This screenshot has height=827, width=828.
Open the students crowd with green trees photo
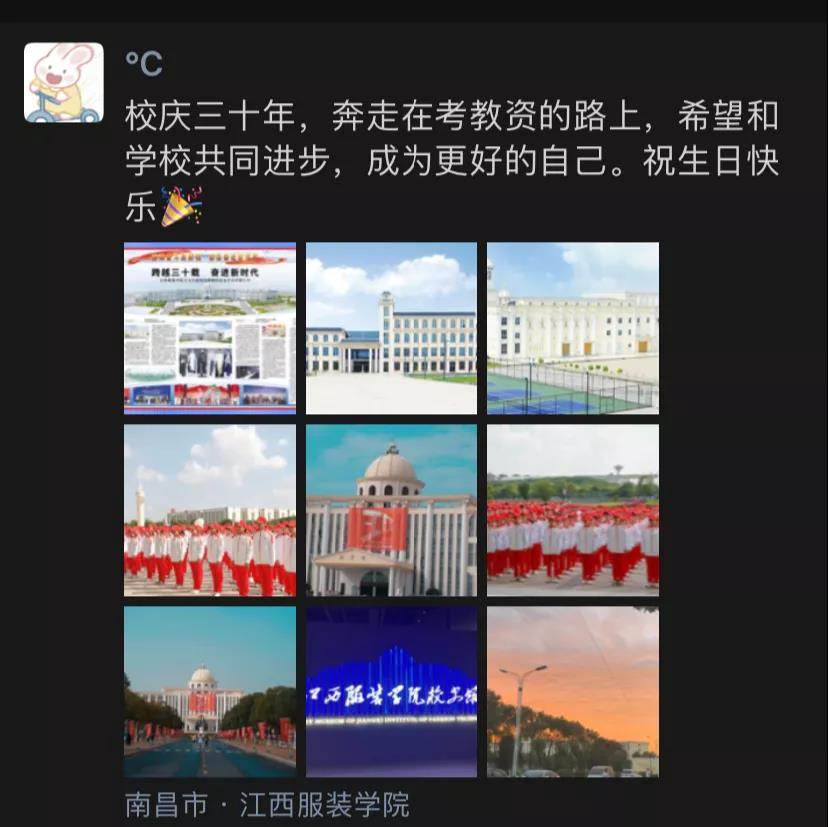tap(573, 510)
